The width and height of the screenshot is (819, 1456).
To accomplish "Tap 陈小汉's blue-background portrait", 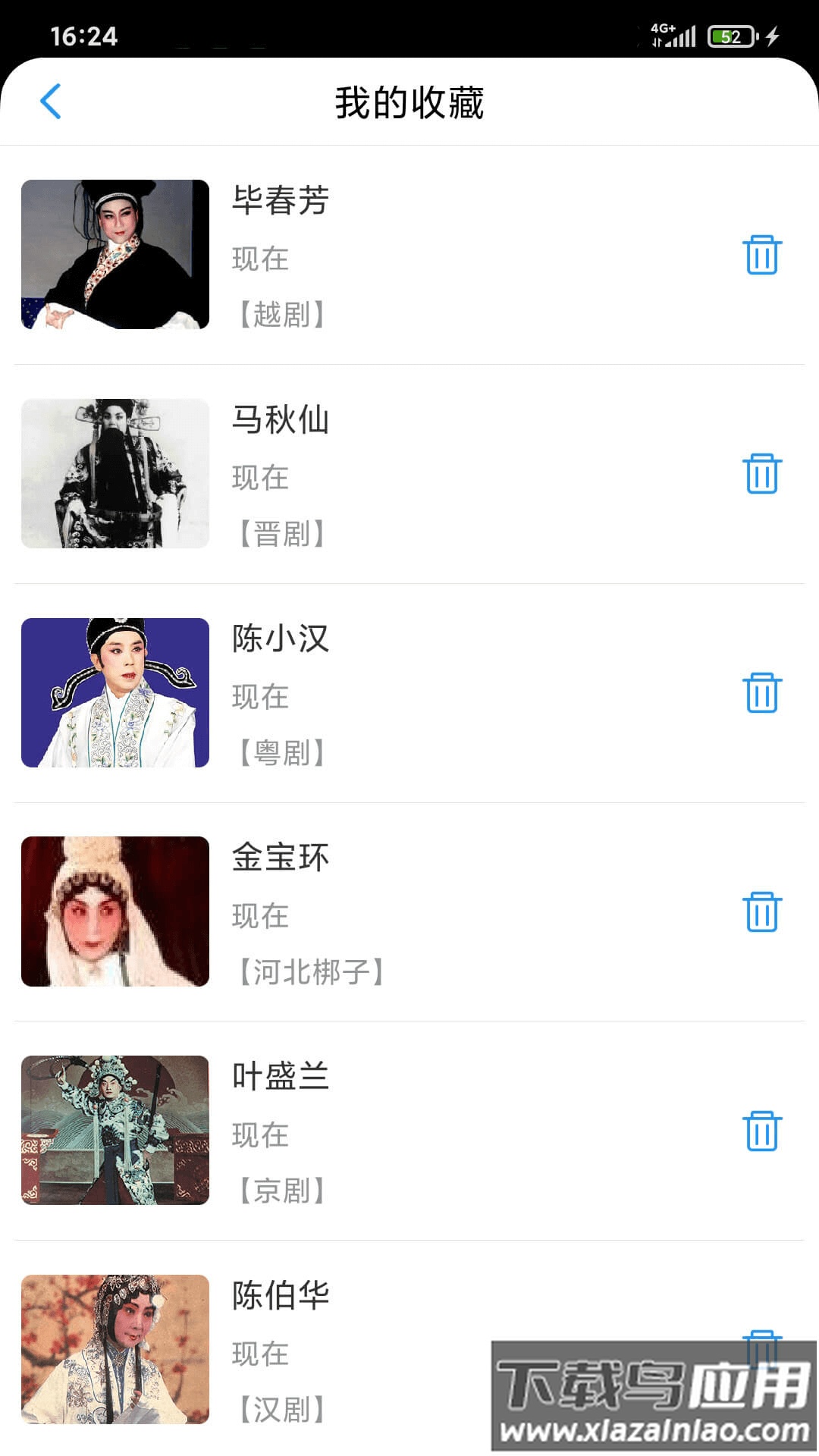I will click(x=114, y=690).
